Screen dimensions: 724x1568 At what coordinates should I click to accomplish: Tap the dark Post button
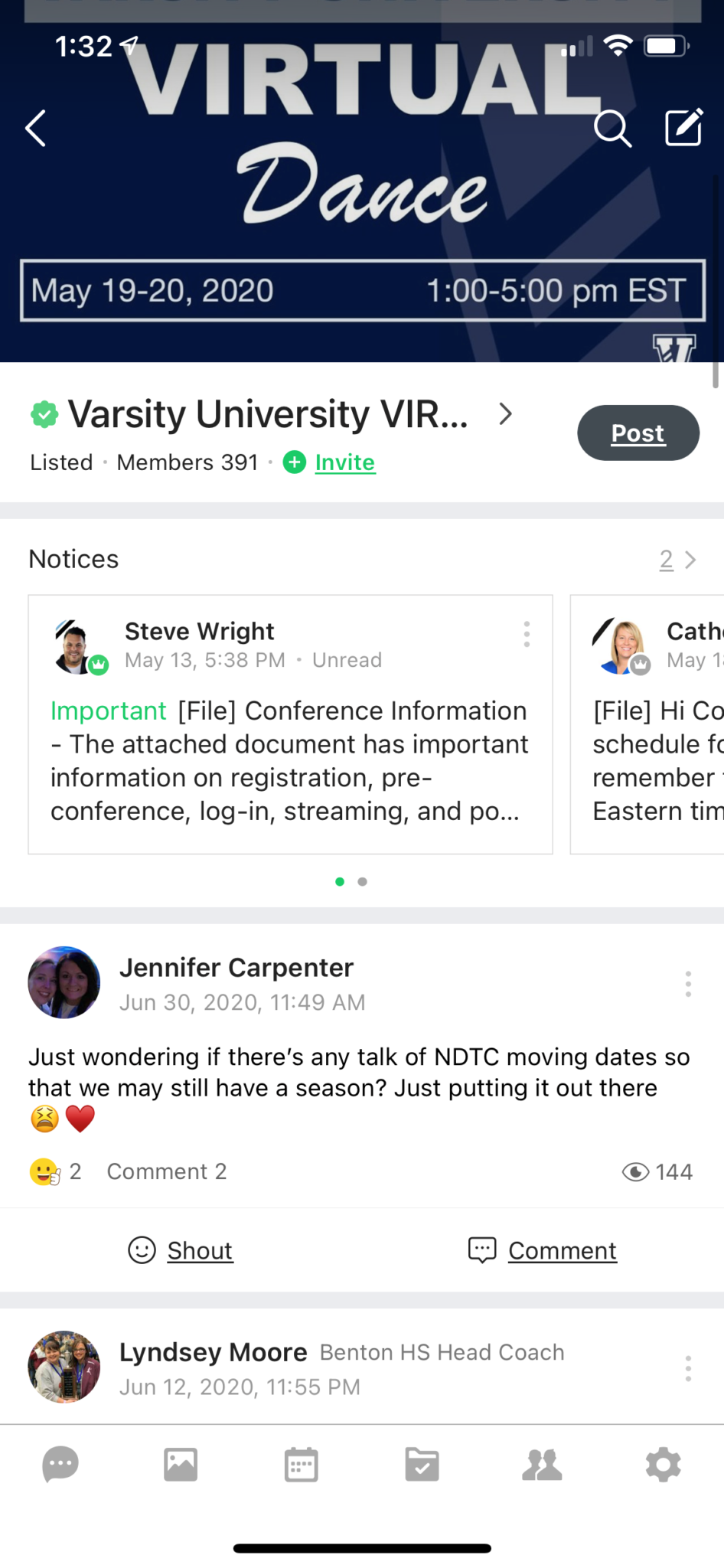638,433
